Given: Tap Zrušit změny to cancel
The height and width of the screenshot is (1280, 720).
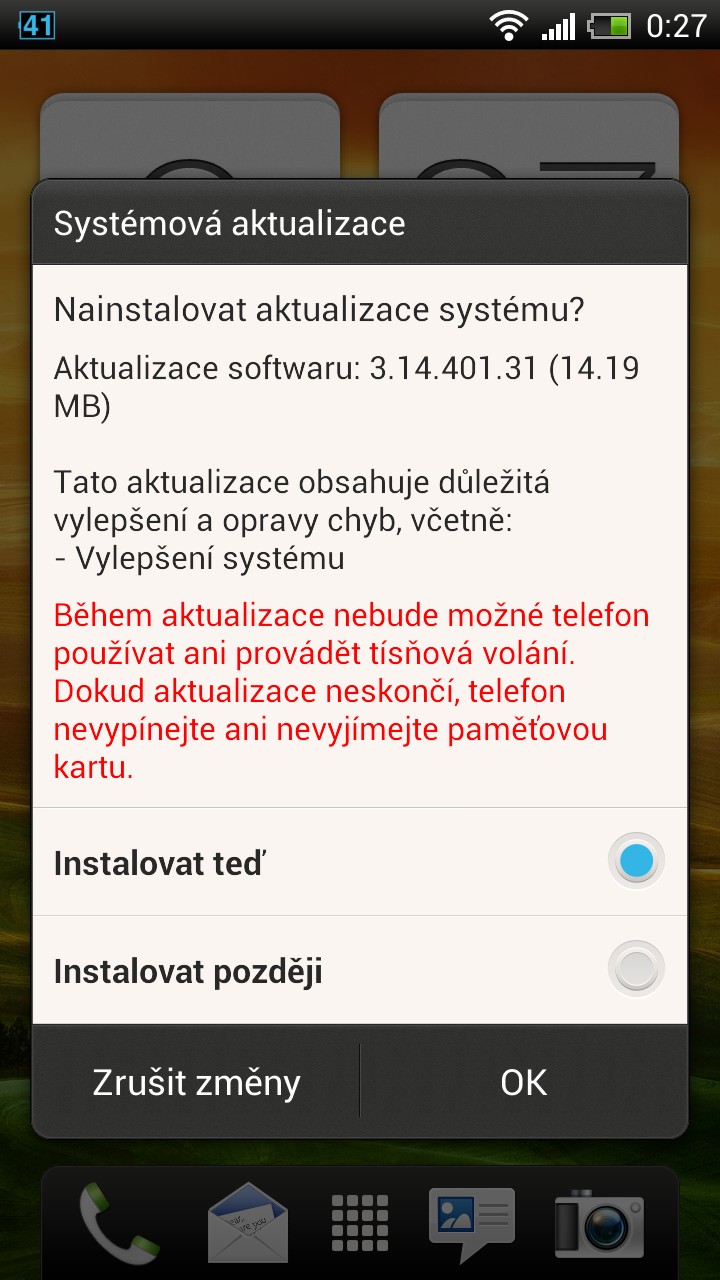Looking at the screenshot, I should pyautogui.click(x=196, y=1082).
